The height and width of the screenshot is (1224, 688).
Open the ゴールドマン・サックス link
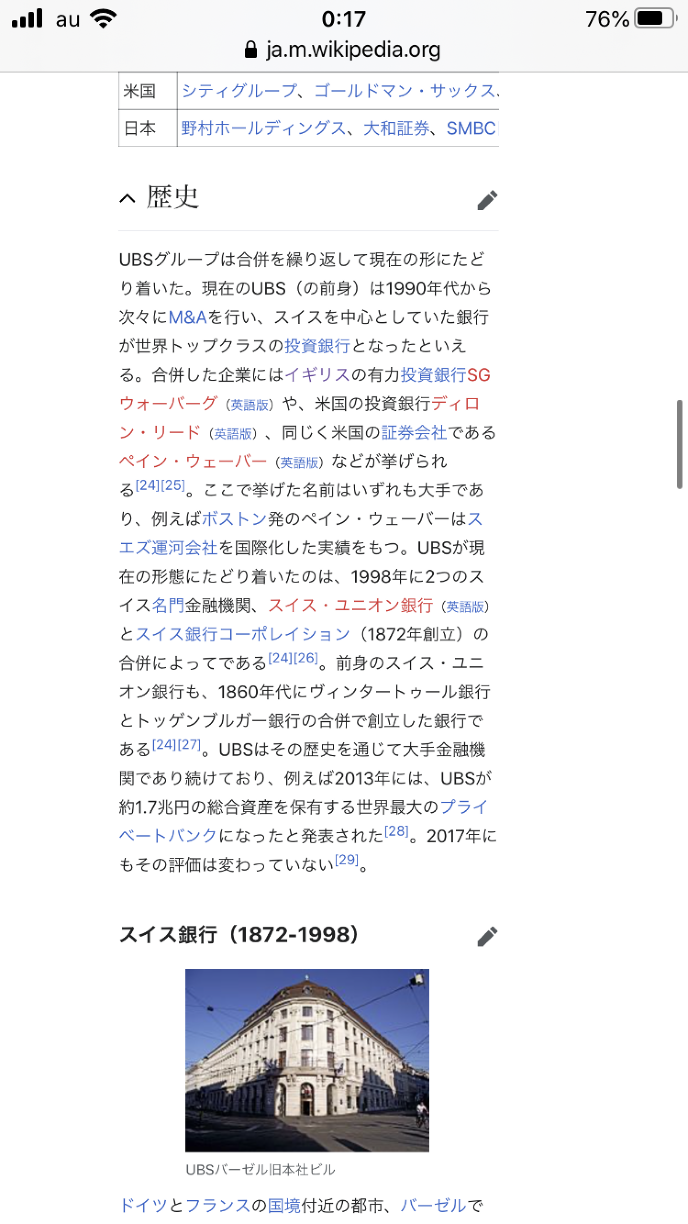click(405, 90)
